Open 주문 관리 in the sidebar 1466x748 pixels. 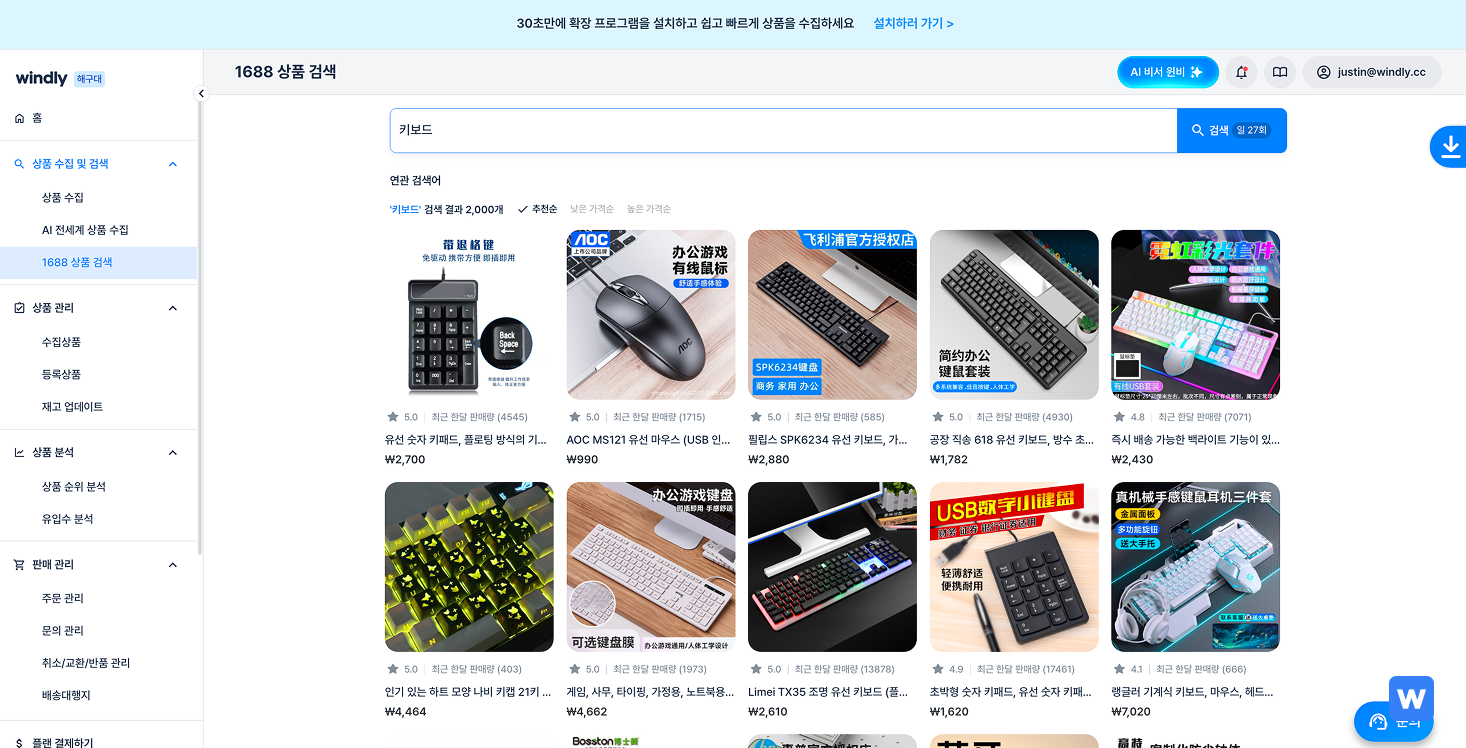(63, 598)
